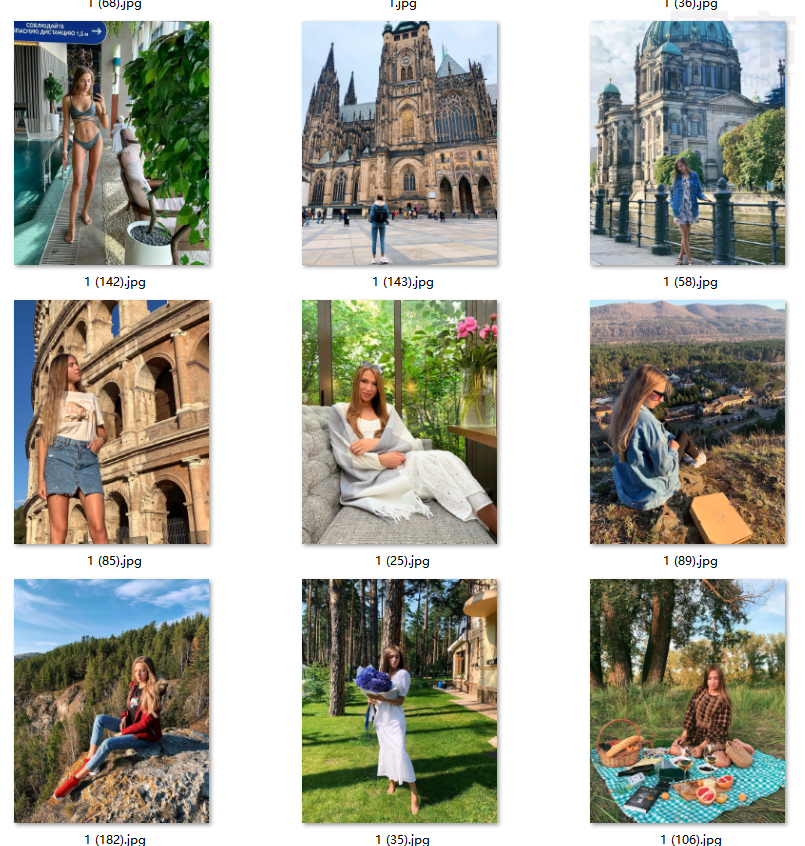
Task: Select the file 1 (58).jpg
Action: [687, 143]
